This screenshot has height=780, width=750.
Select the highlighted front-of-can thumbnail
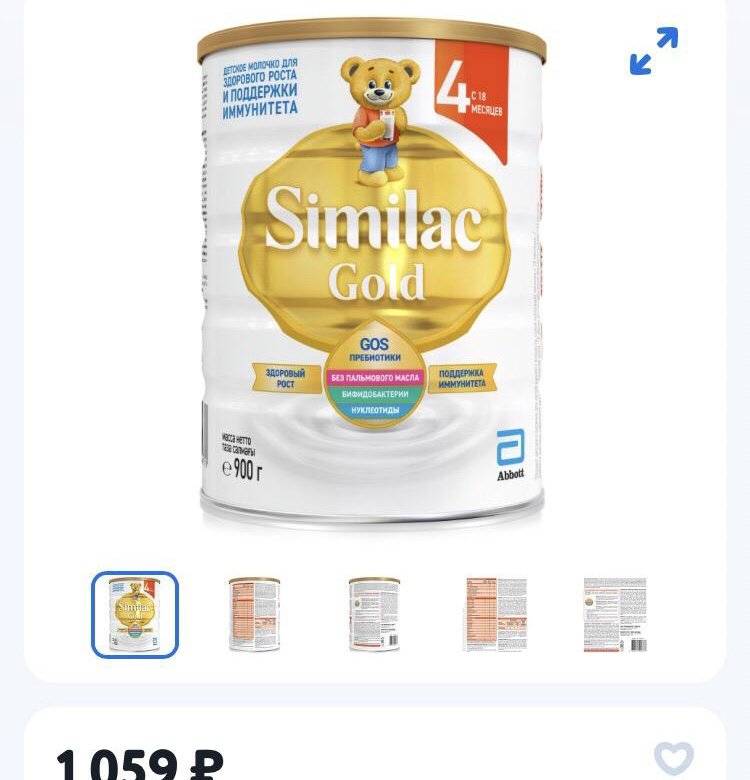pyautogui.click(x=135, y=614)
